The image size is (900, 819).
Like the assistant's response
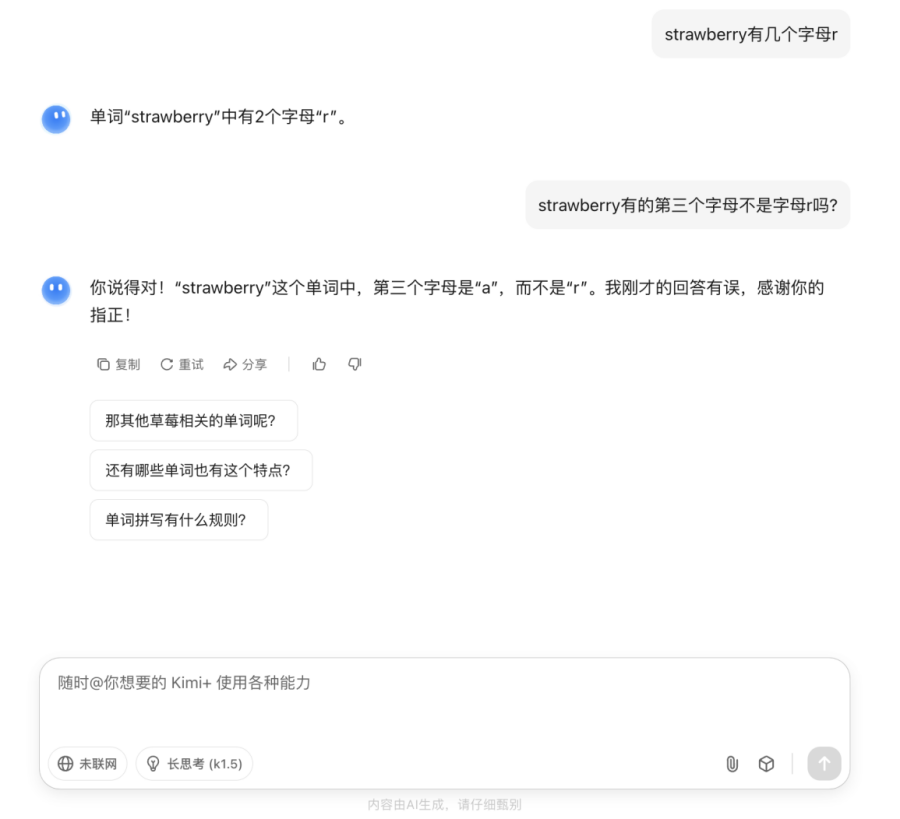click(319, 365)
